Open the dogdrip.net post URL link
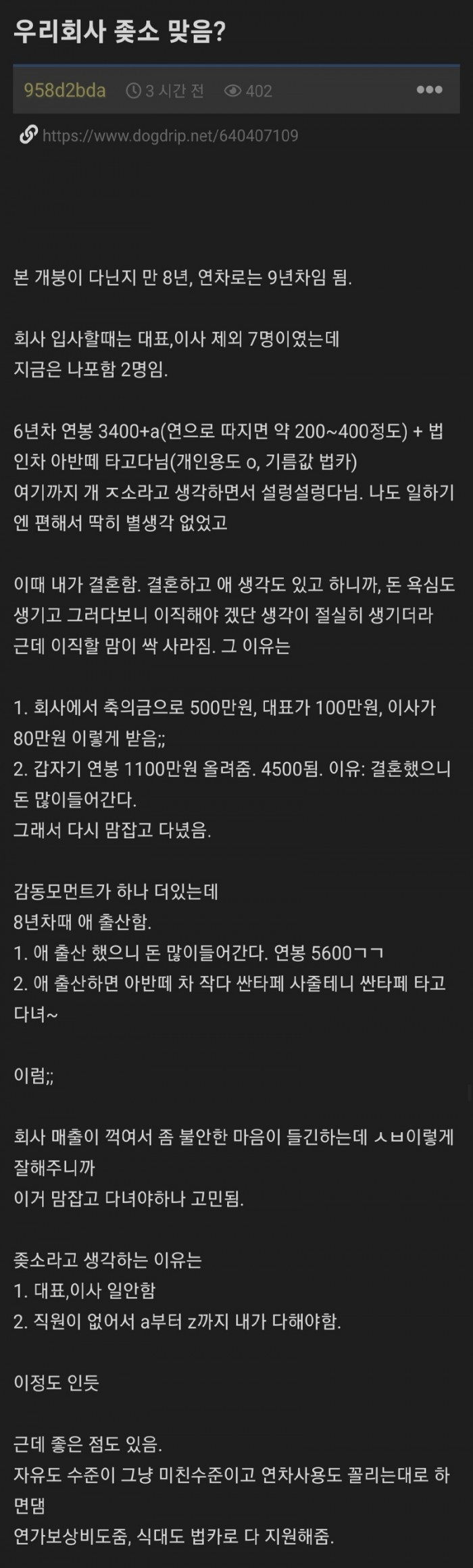Screen dimensions: 473x1568 point(170,136)
